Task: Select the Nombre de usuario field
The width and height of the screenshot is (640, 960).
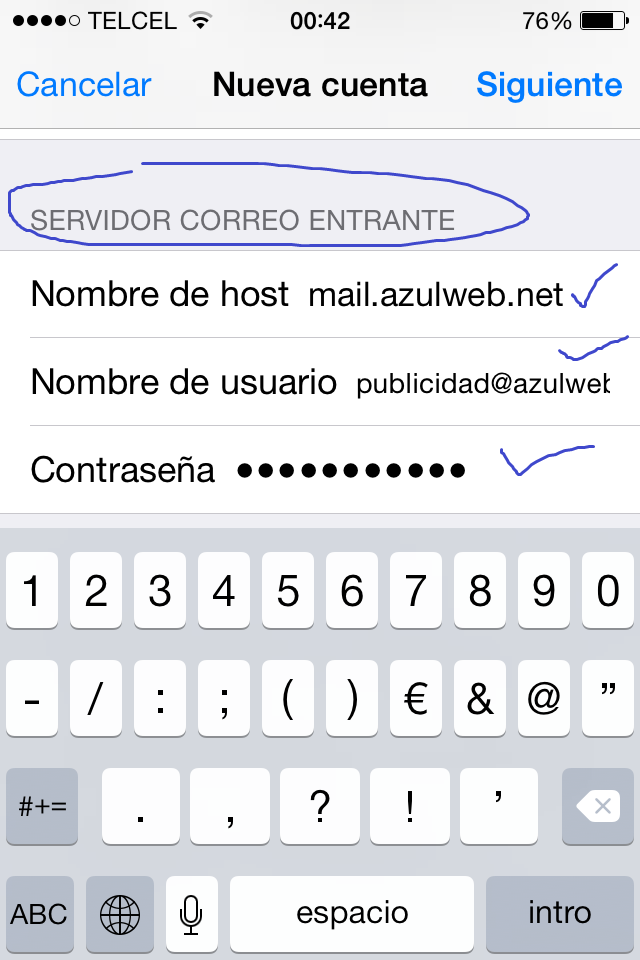Action: click(x=482, y=382)
